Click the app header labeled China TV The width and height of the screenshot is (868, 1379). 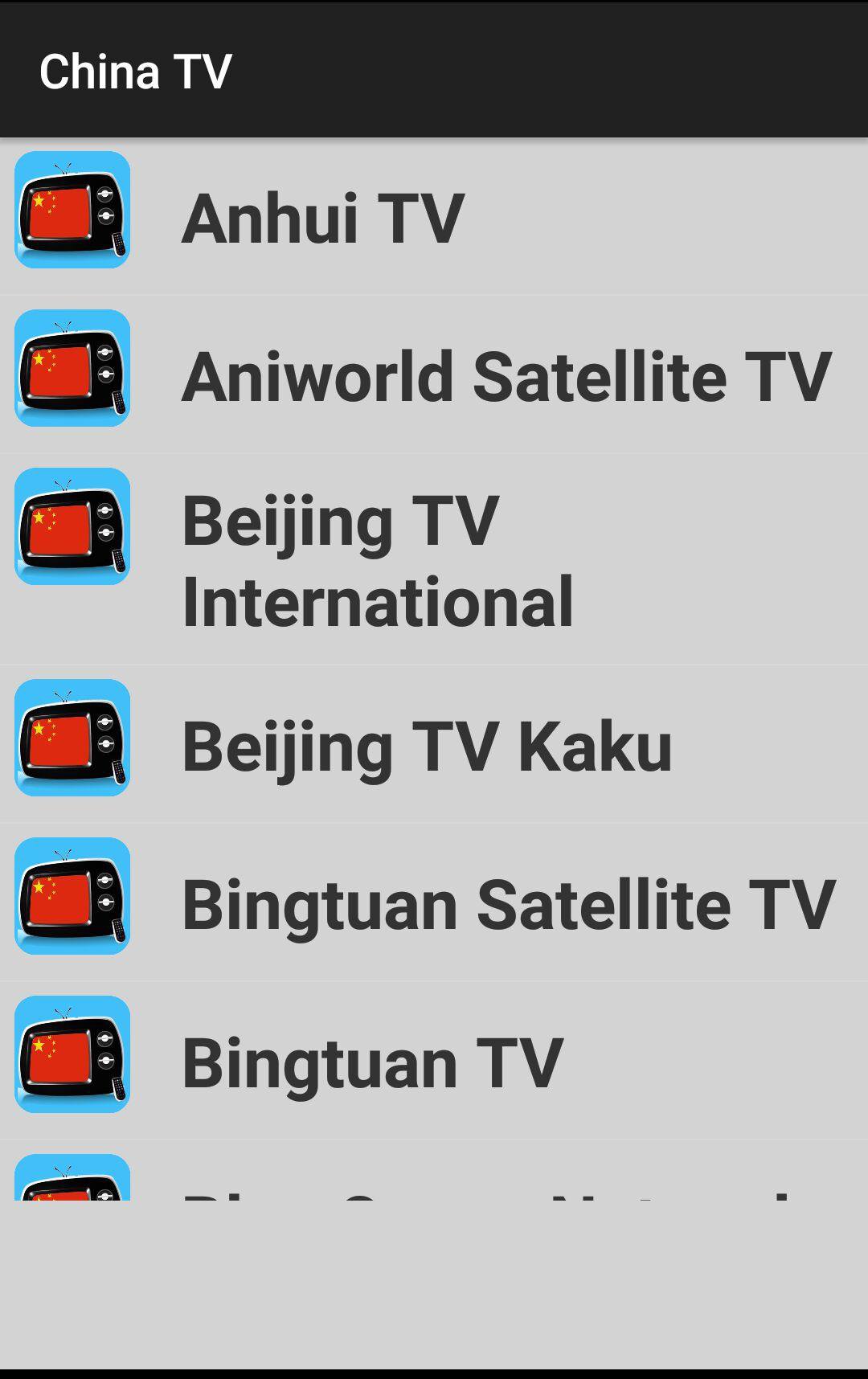(x=137, y=71)
